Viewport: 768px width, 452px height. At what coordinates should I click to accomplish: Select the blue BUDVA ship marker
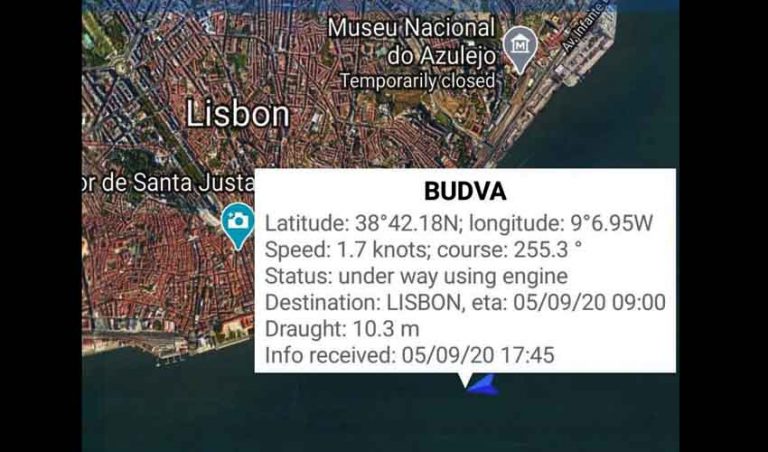[484, 384]
